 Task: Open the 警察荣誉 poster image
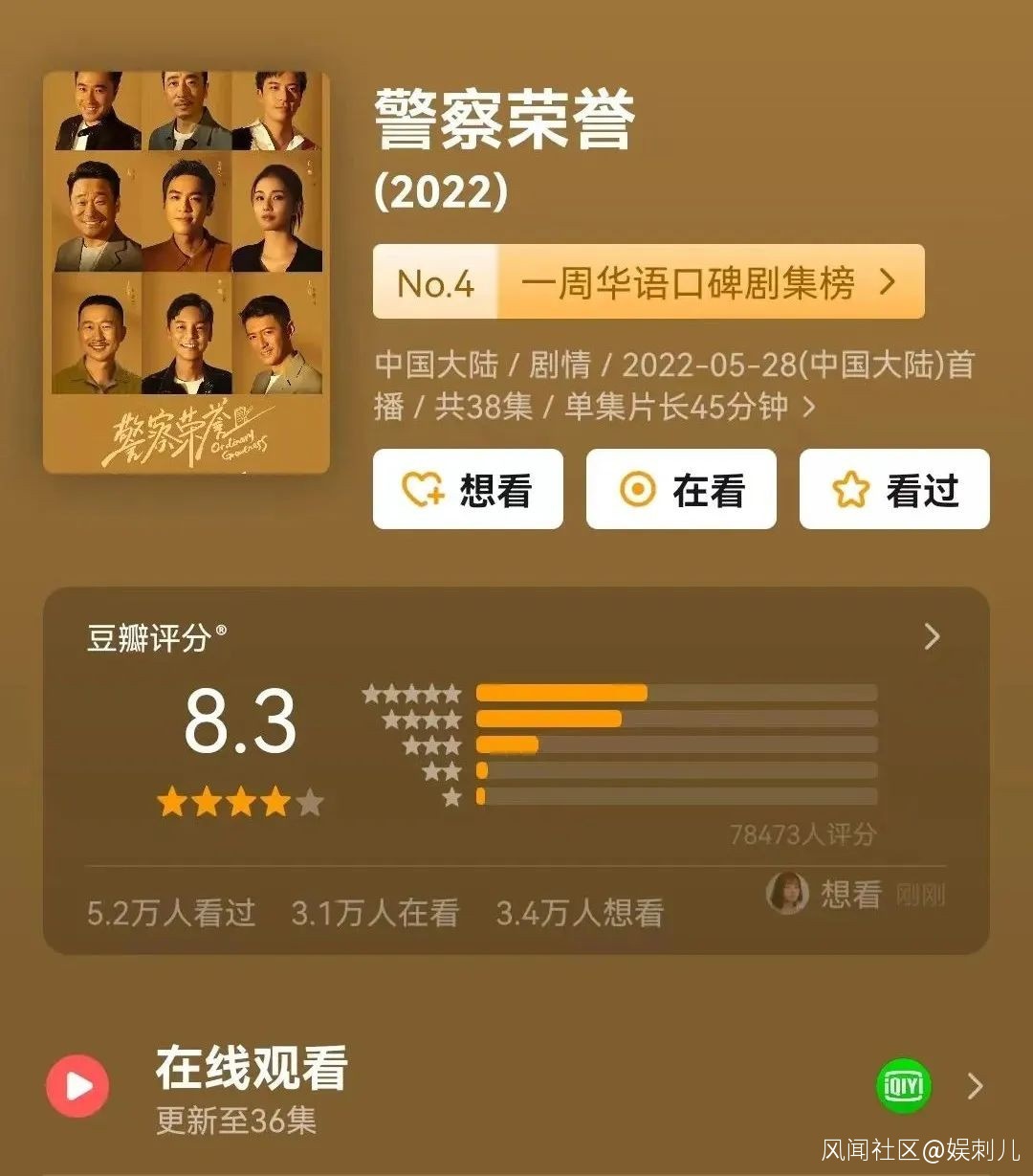pos(187,272)
